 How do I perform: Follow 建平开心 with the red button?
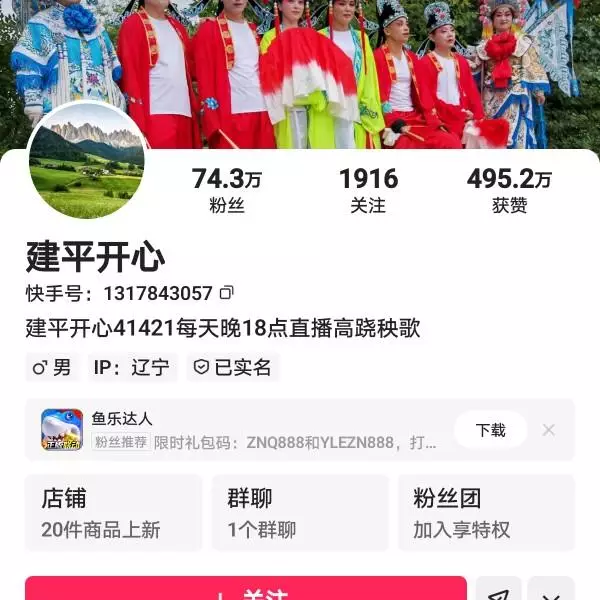(245, 591)
